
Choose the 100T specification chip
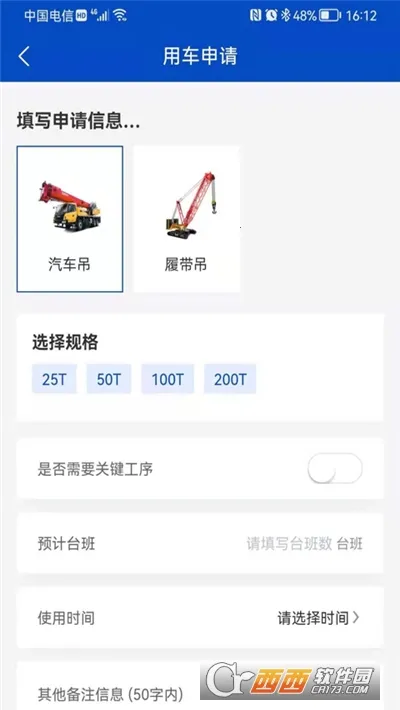[168, 379]
